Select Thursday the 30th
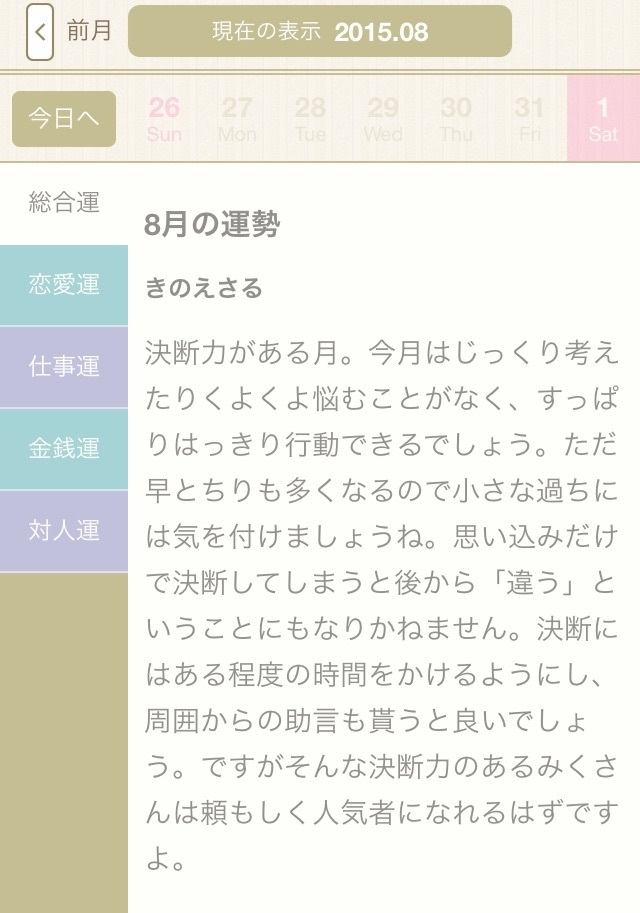The height and width of the screenshot is (913, 640). pyautogui.click(x=456, y=119)
